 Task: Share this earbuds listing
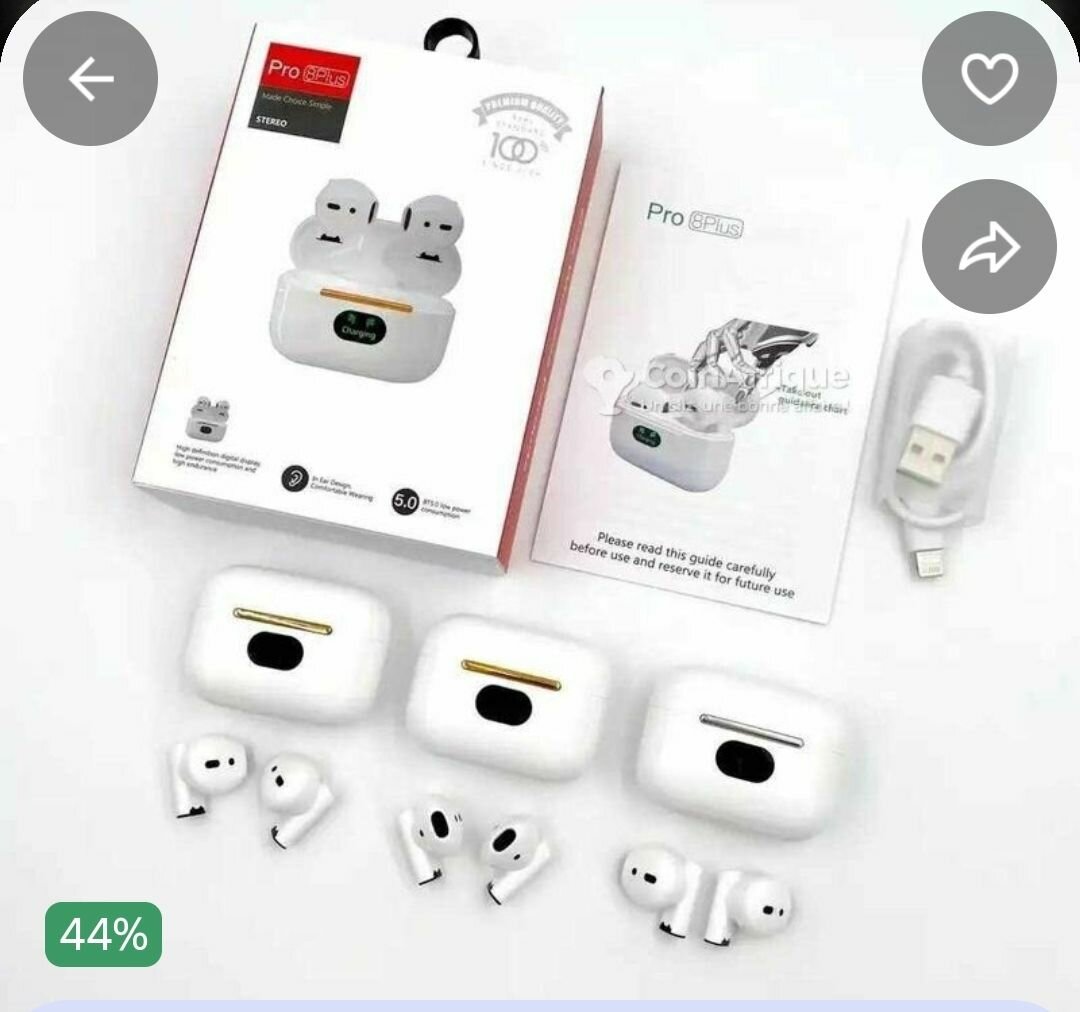(x=988, y=247)
